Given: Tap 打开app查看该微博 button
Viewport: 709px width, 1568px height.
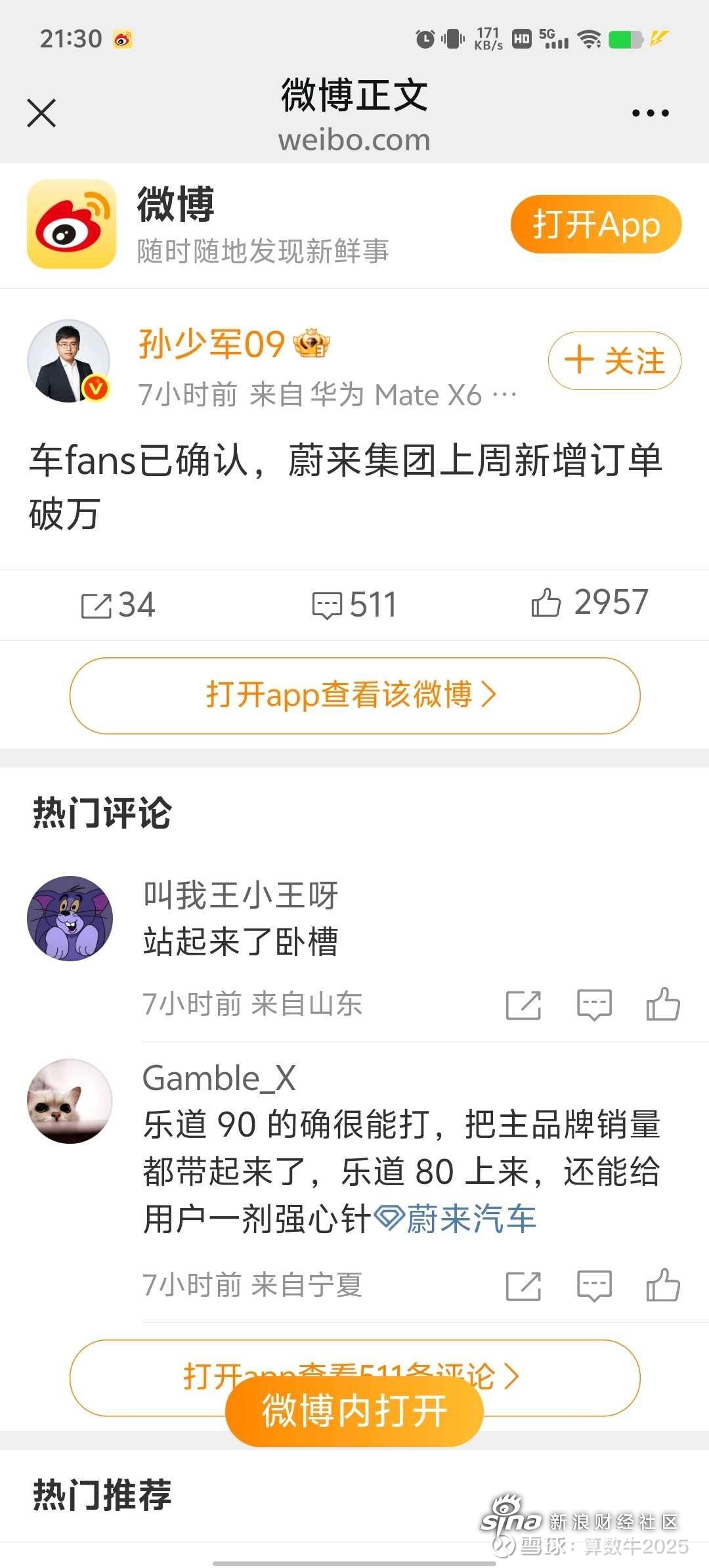Looking at the screenshot, I should click(x=354, y=695).
